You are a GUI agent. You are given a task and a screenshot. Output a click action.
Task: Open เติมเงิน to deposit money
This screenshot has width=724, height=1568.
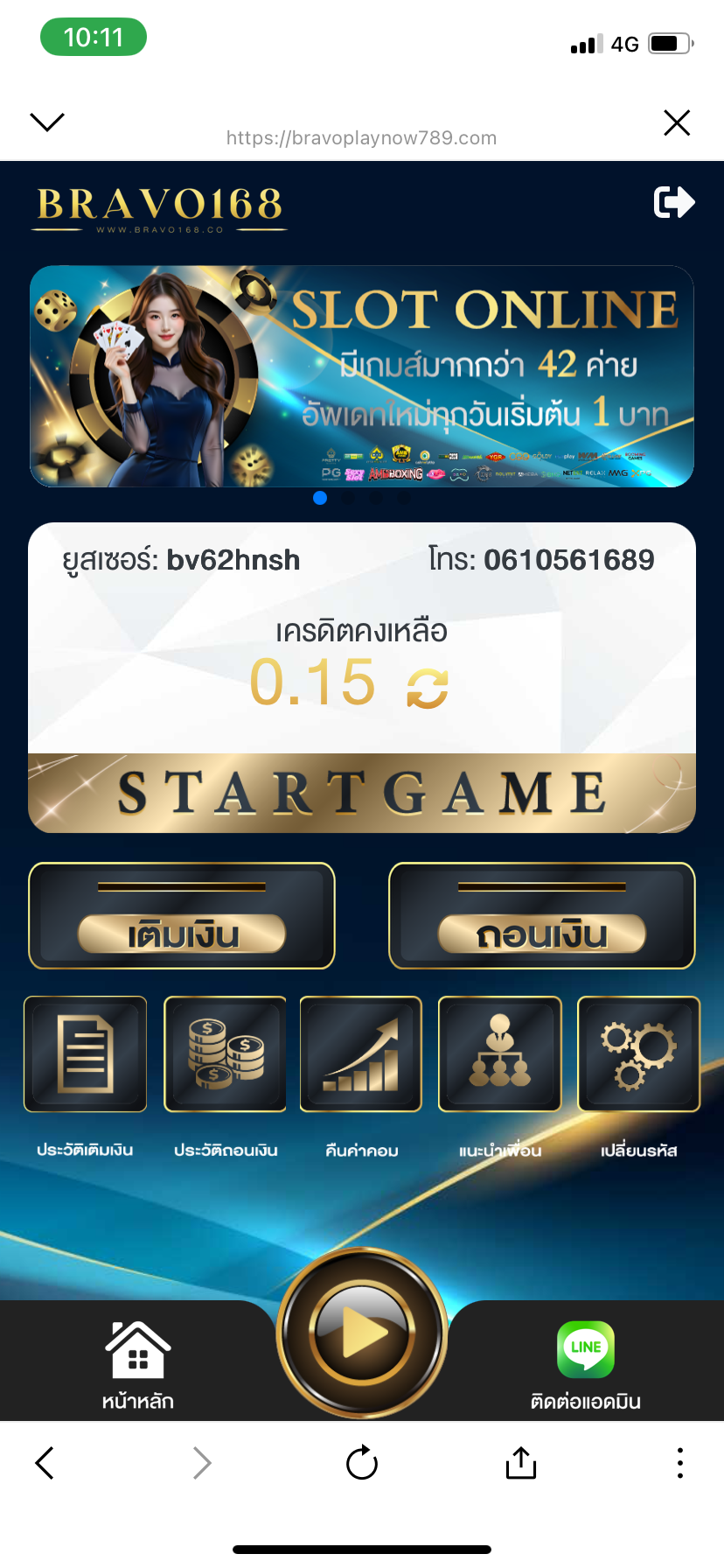coord(182,916)
